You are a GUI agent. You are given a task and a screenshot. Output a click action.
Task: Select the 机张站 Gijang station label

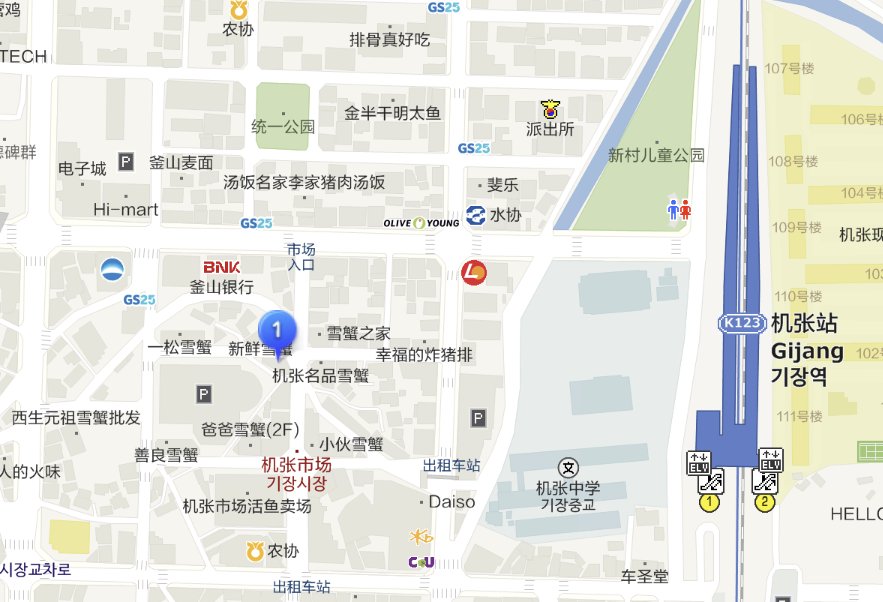pos(806,351)
